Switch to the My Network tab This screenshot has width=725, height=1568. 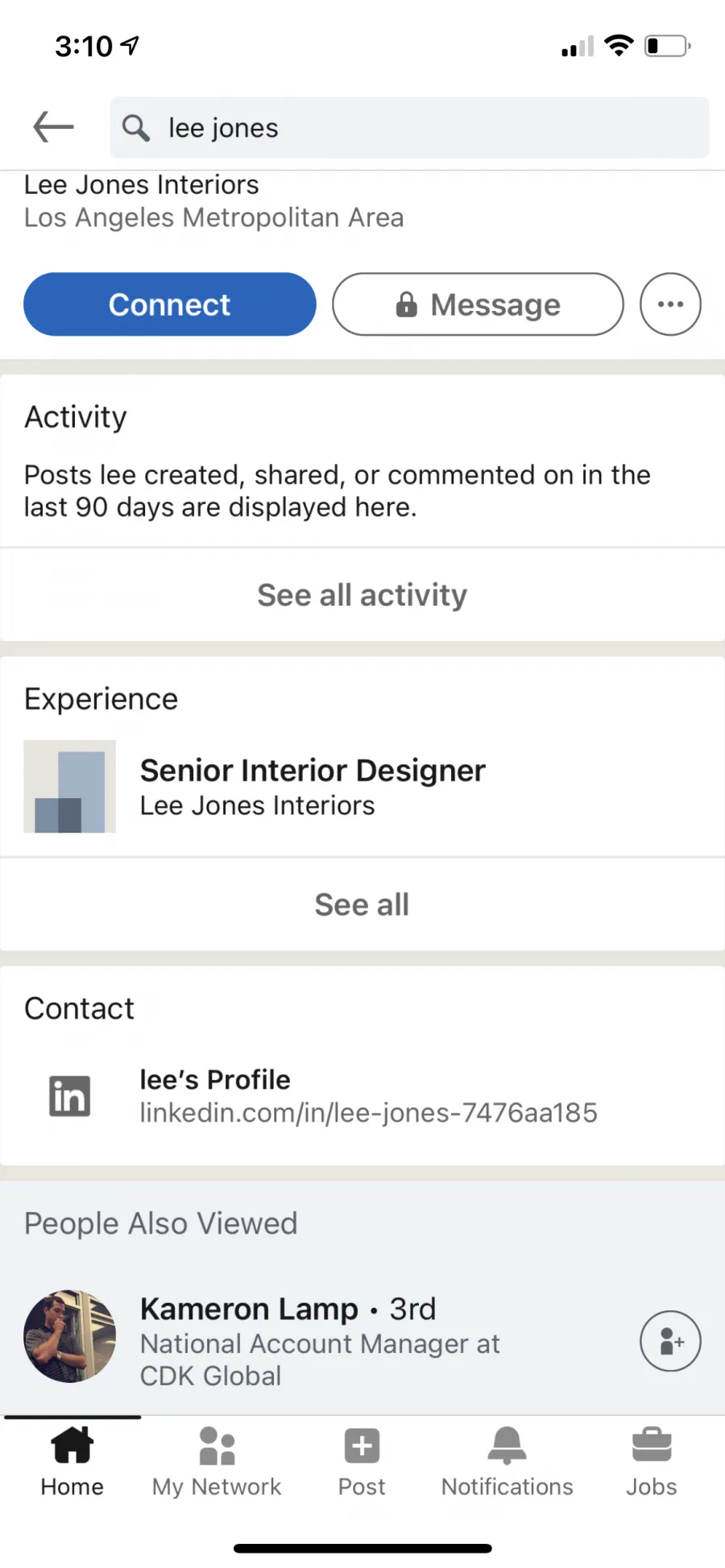click(x=217, y=1462)
